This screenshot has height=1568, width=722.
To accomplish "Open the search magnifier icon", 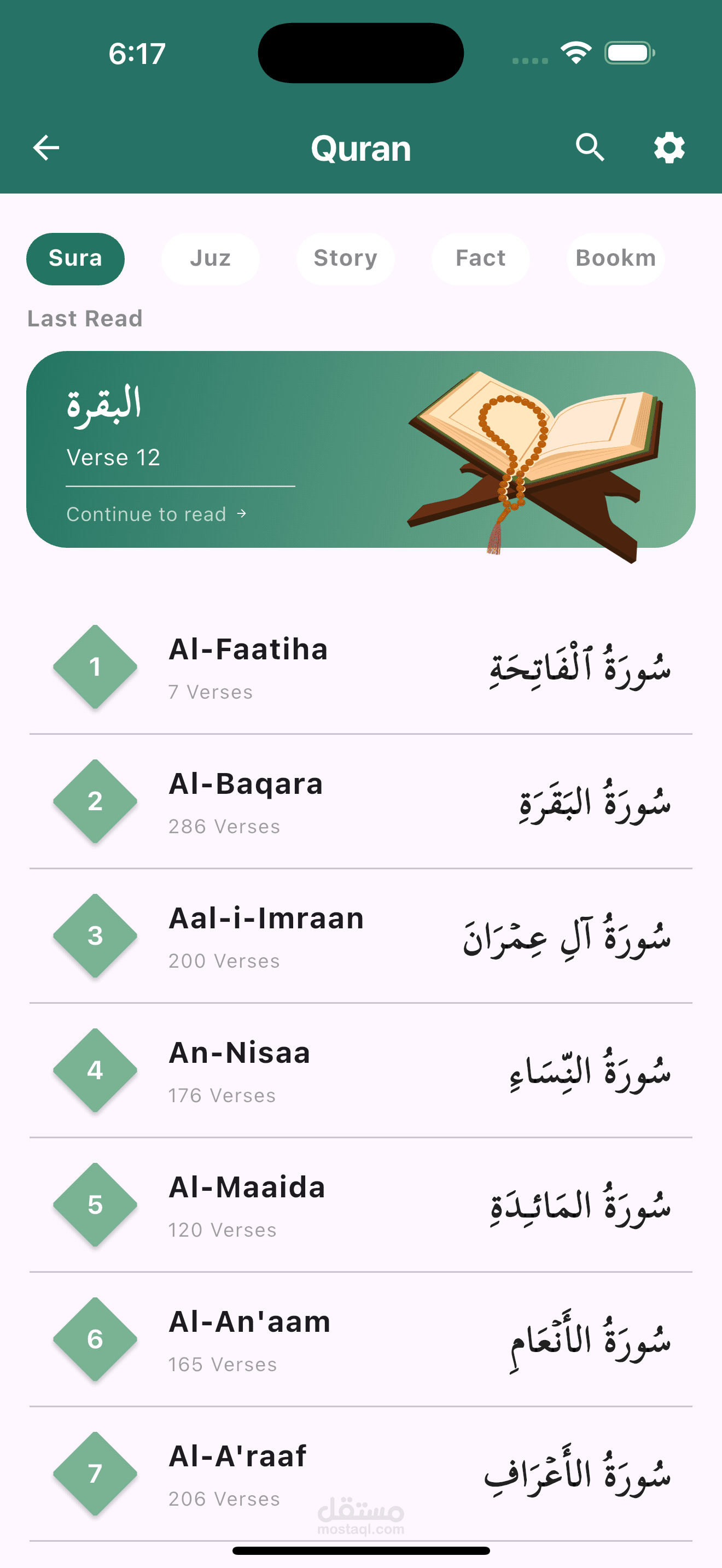I will [590, 148].
